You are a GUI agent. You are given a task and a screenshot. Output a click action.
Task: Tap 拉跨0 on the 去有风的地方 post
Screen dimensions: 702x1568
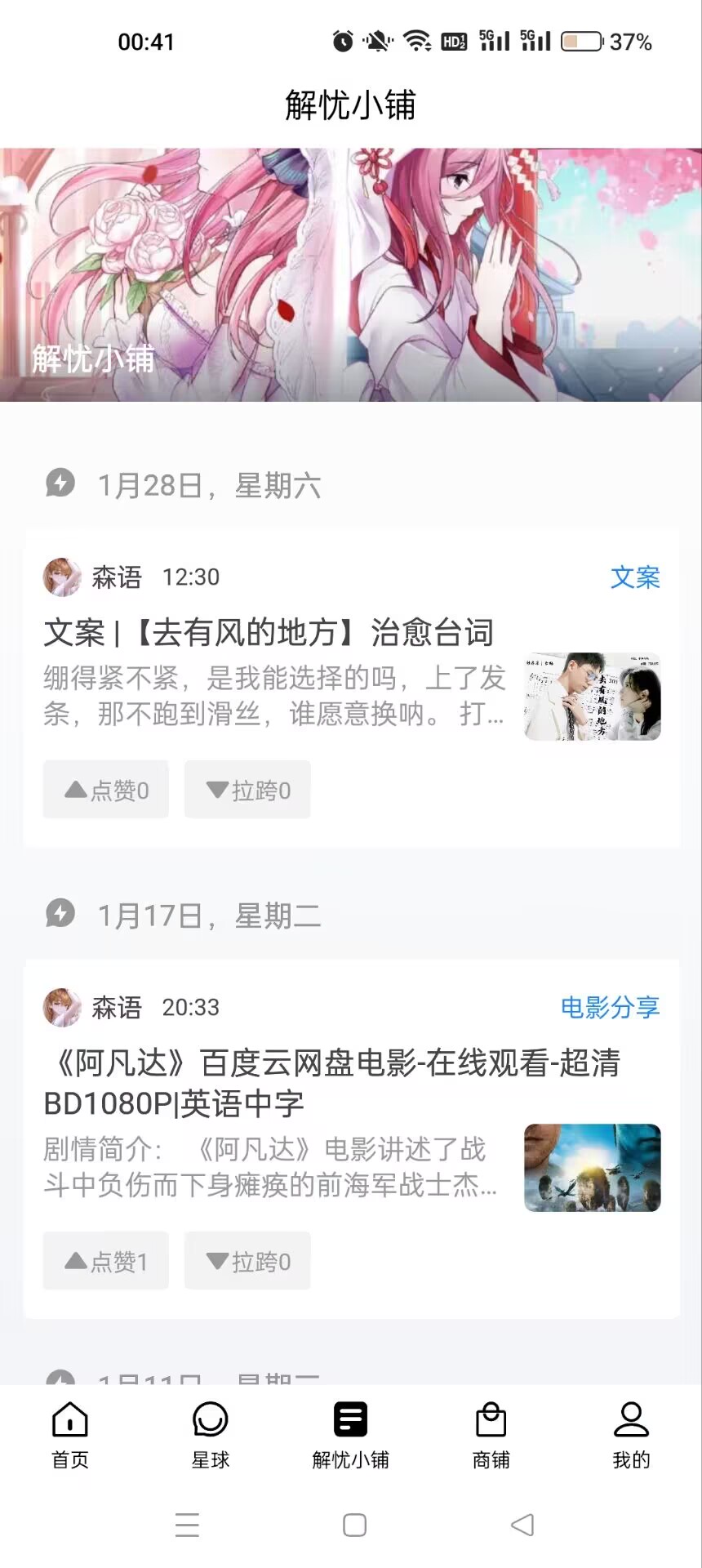pos(247,790)
